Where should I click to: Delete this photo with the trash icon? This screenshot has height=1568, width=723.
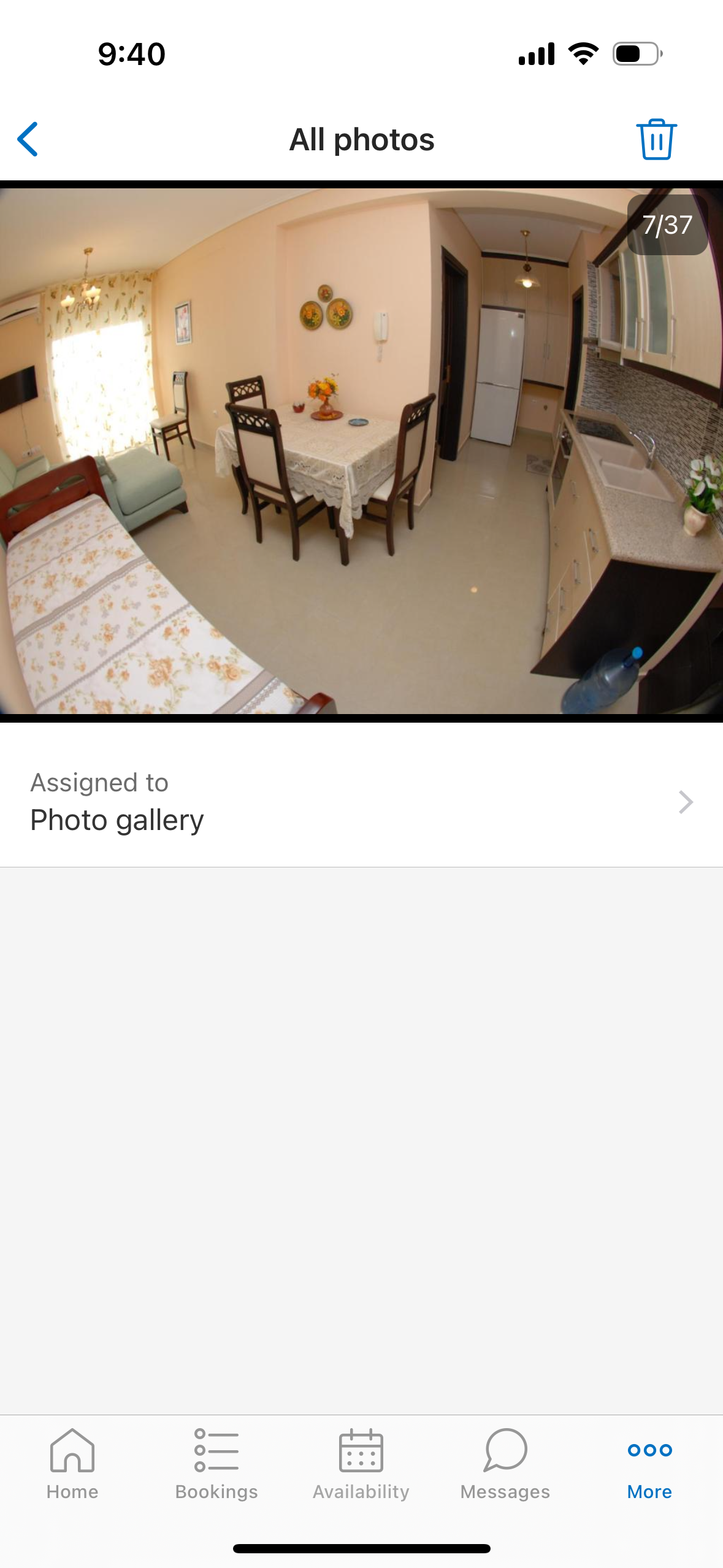tap(656, 139)
